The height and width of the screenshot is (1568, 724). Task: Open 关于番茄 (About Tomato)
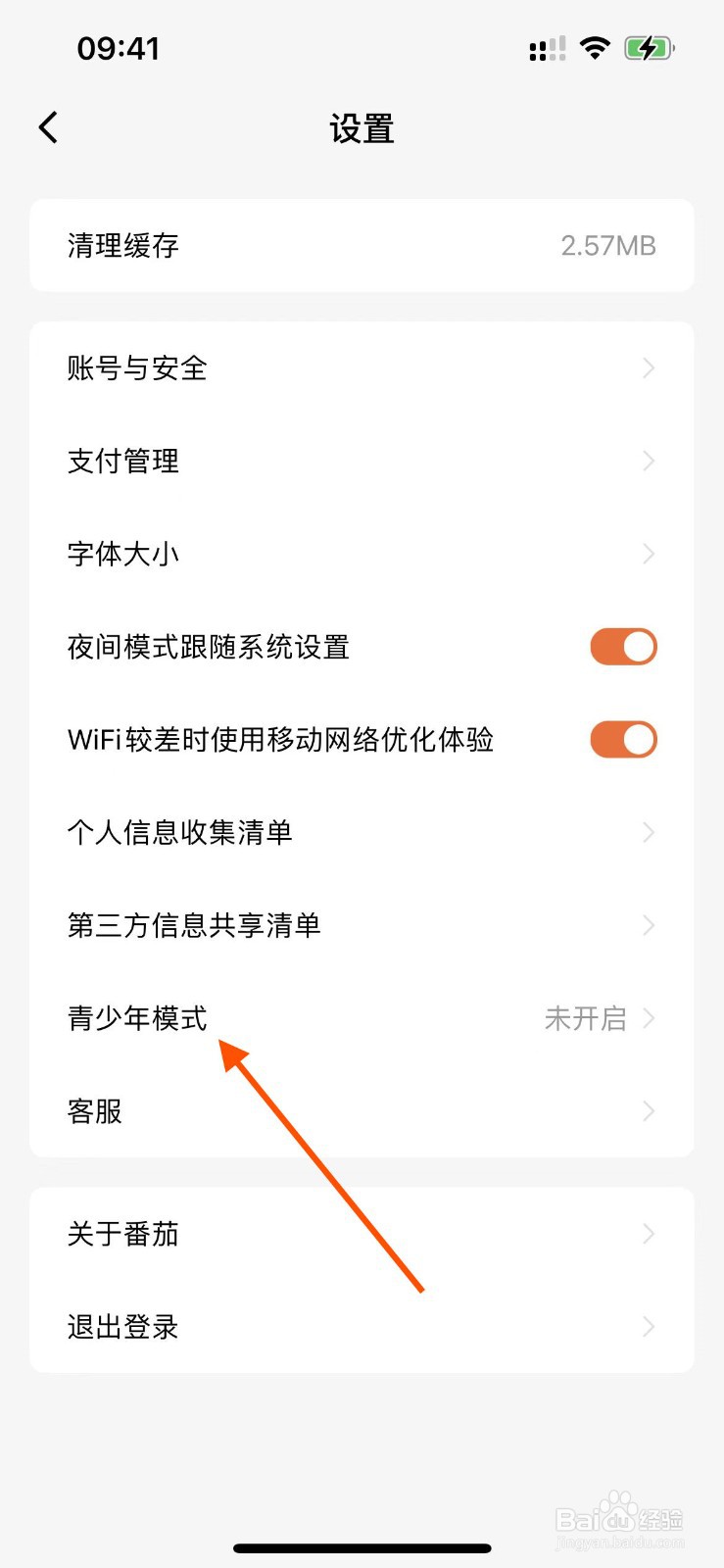(x=362, y=1234)
